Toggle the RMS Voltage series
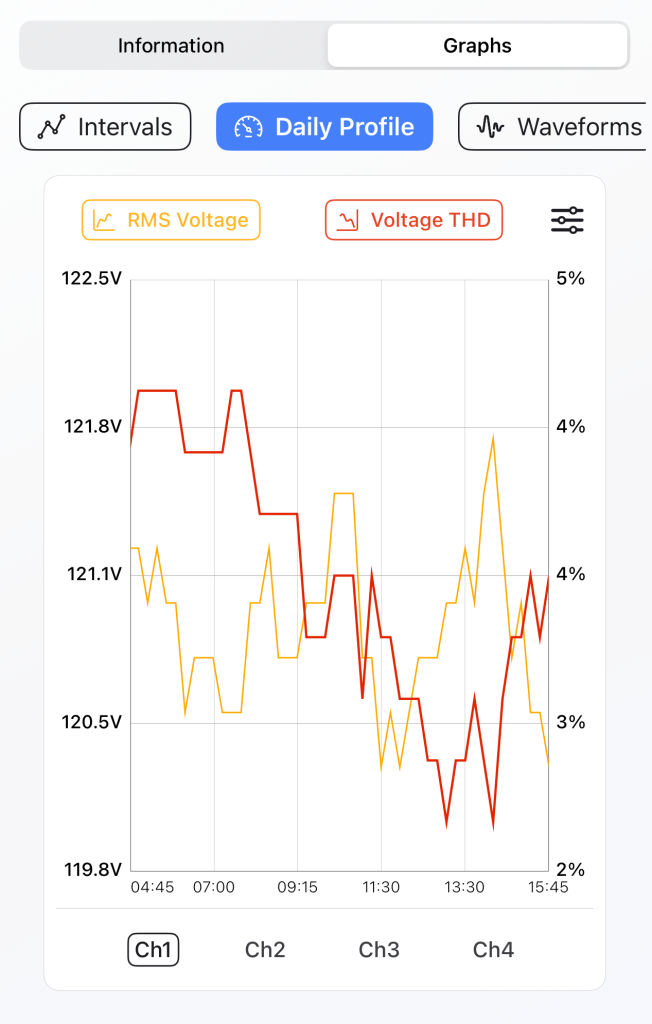The width and height of the screenshot is (652, 1024). coord(171,220)
